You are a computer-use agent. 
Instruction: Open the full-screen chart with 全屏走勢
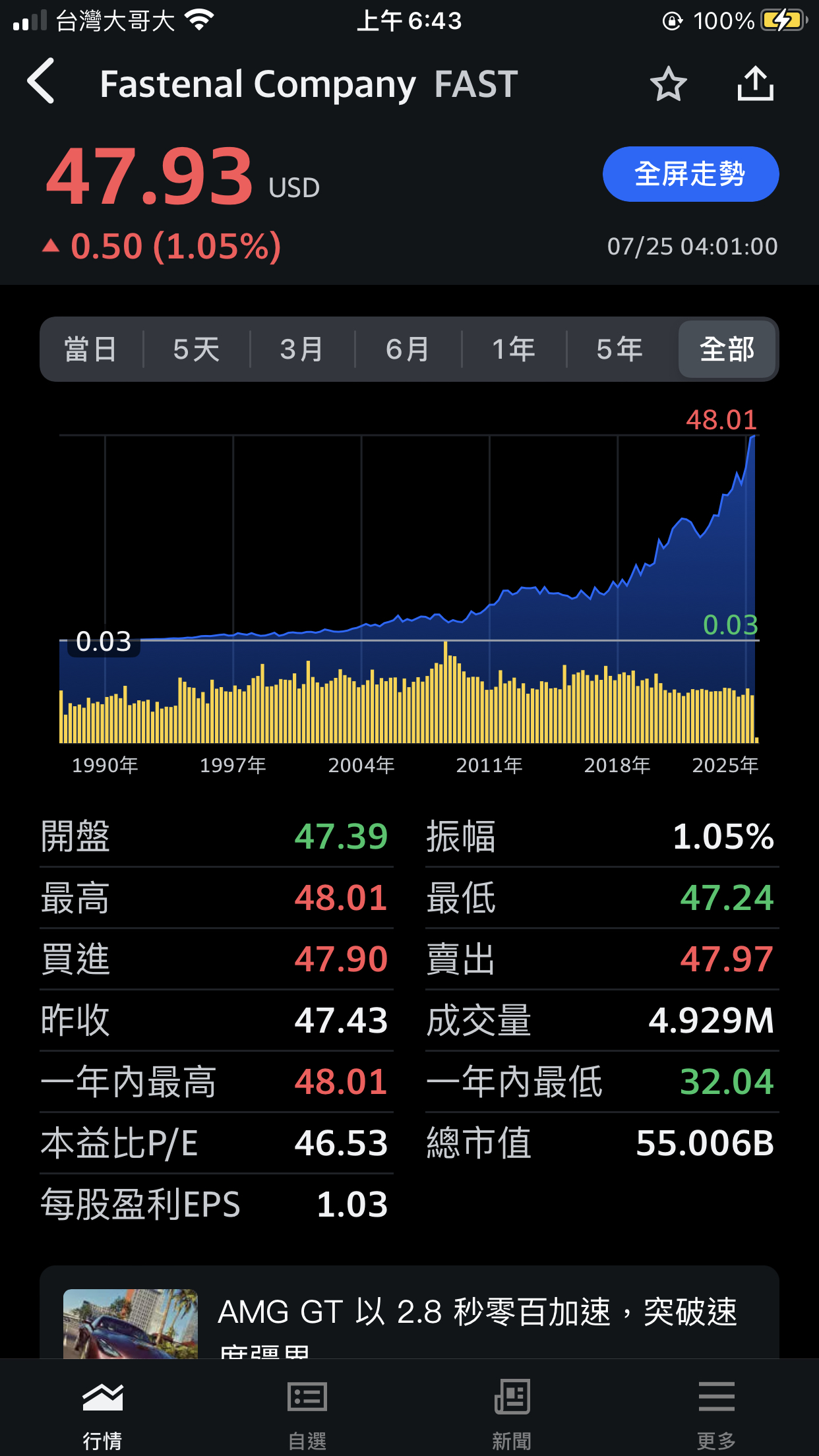click(x=690, y=174)
